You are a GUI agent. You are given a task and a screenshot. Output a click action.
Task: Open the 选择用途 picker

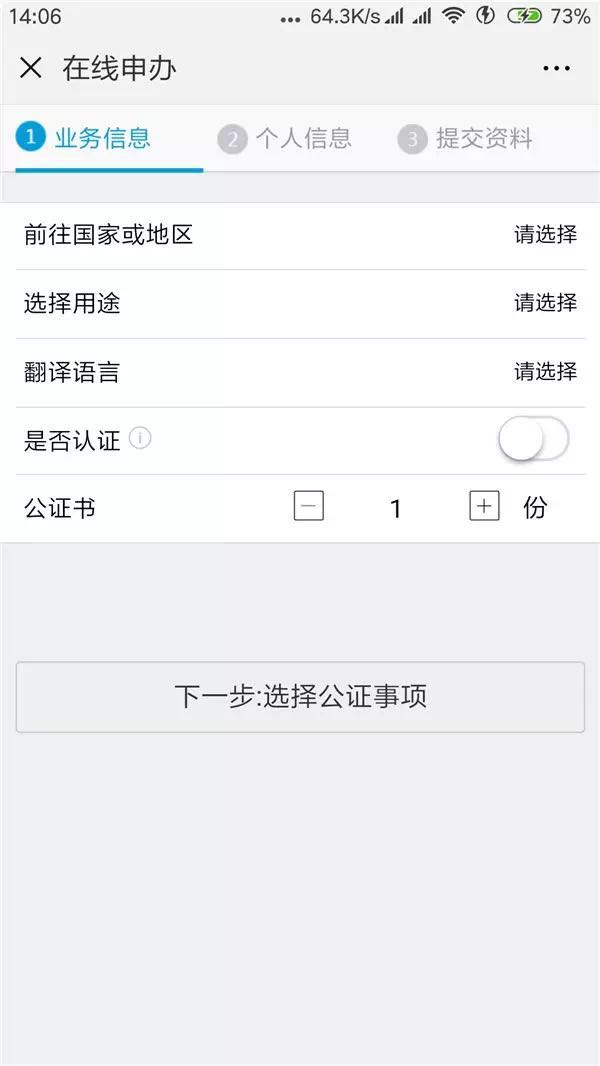click(300, 304)
